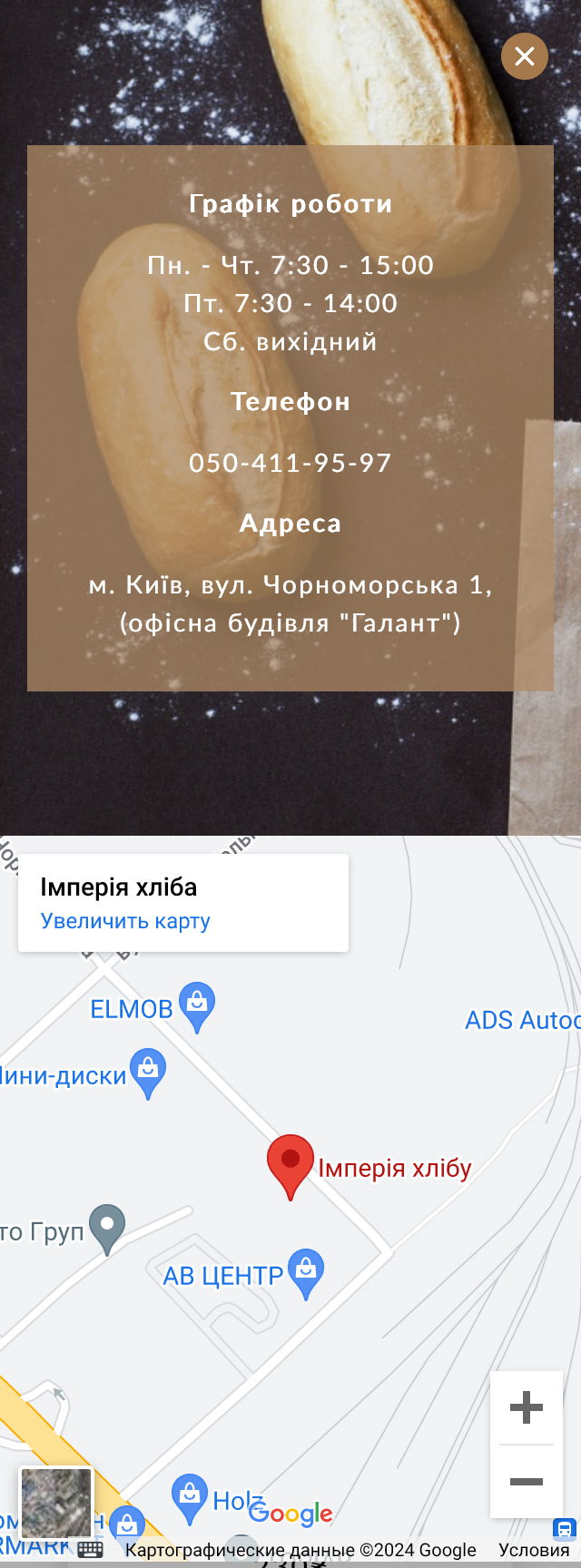Open the map's Условия terms link

click(x=534, y=1550)
